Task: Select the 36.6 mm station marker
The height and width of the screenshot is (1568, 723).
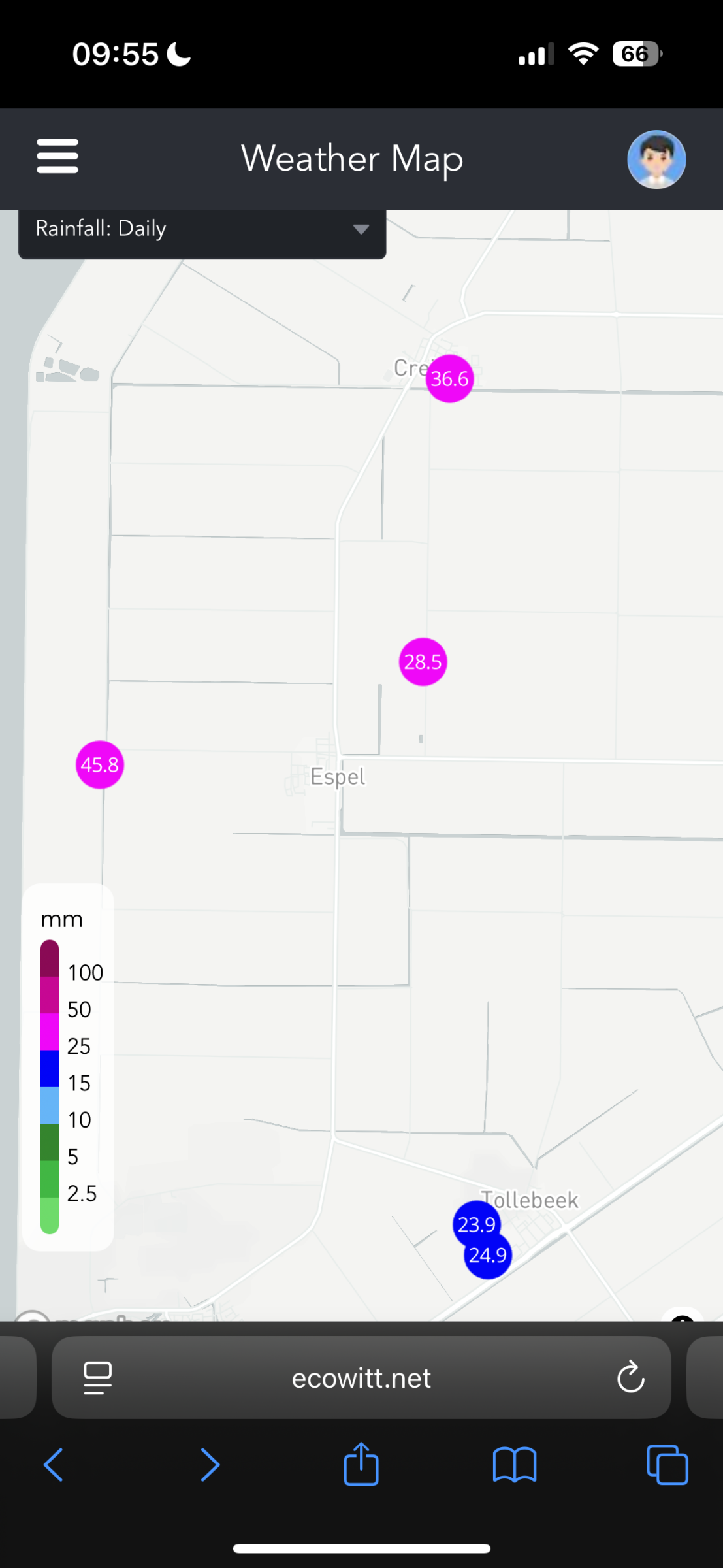Action: coord(450,378)
